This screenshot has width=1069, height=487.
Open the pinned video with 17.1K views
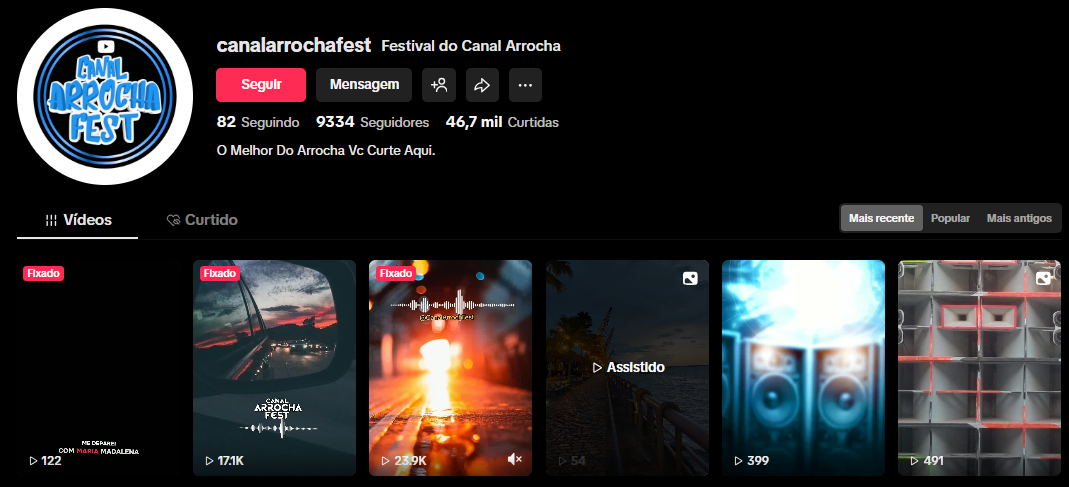tap(274, 368)
